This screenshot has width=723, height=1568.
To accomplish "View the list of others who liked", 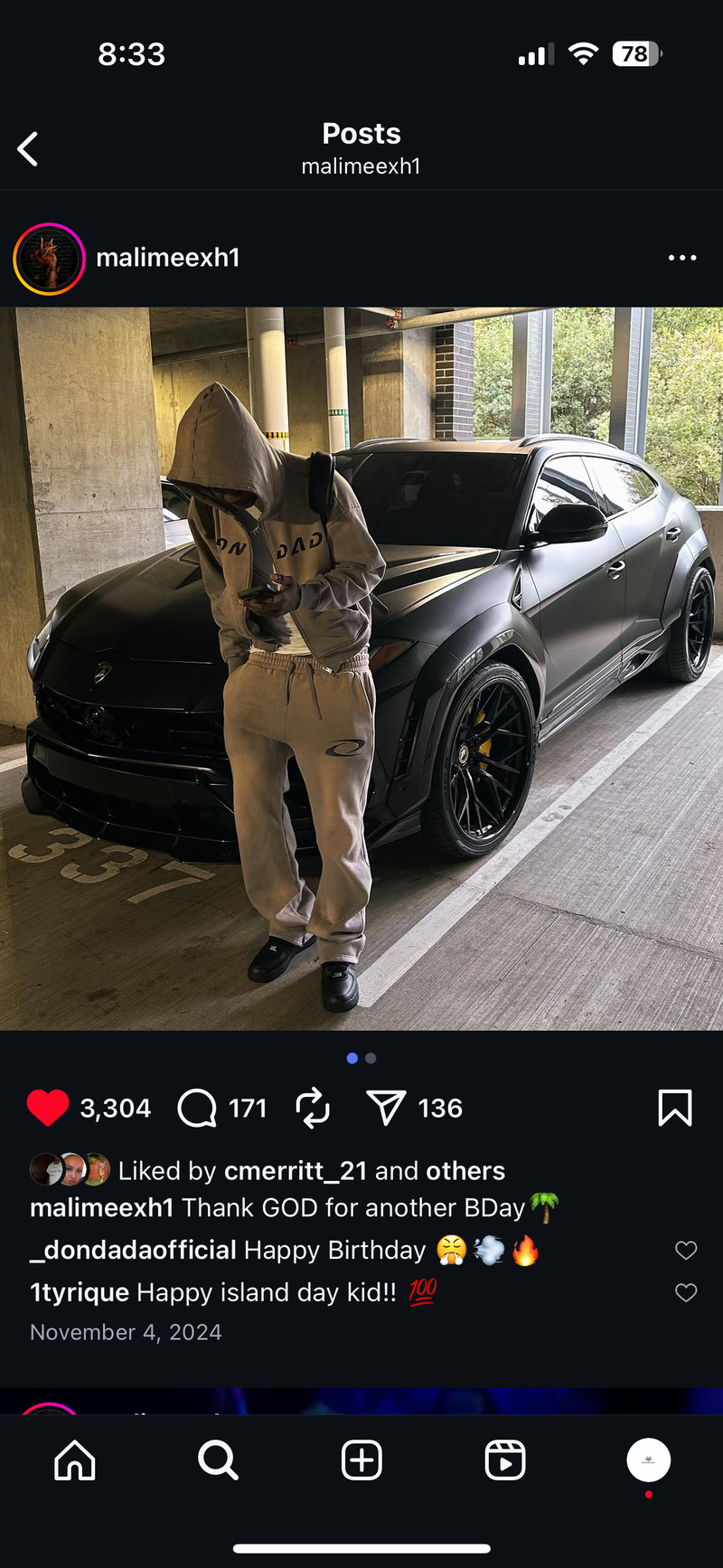I will [x=465, y=1171].
